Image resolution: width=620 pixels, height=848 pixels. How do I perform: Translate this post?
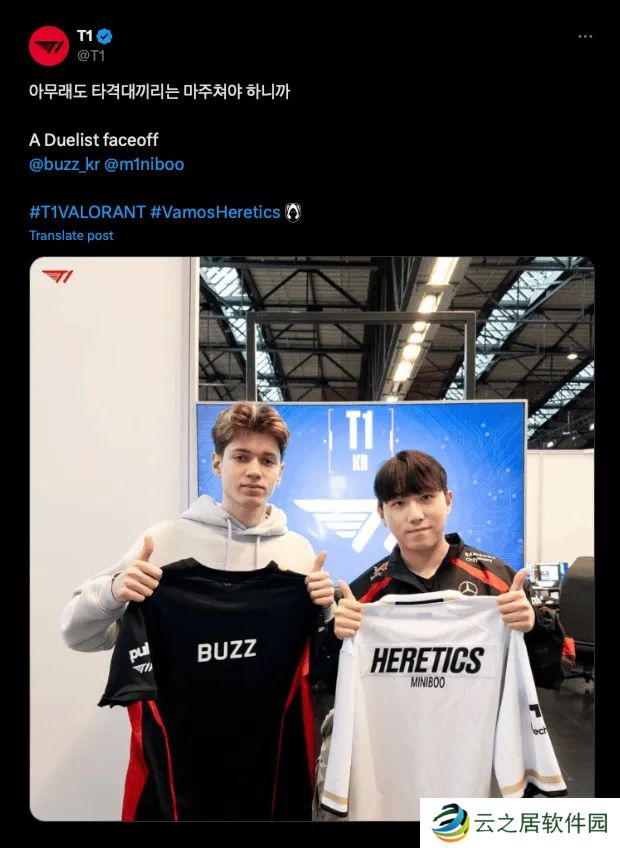click(x=71, y=236)
